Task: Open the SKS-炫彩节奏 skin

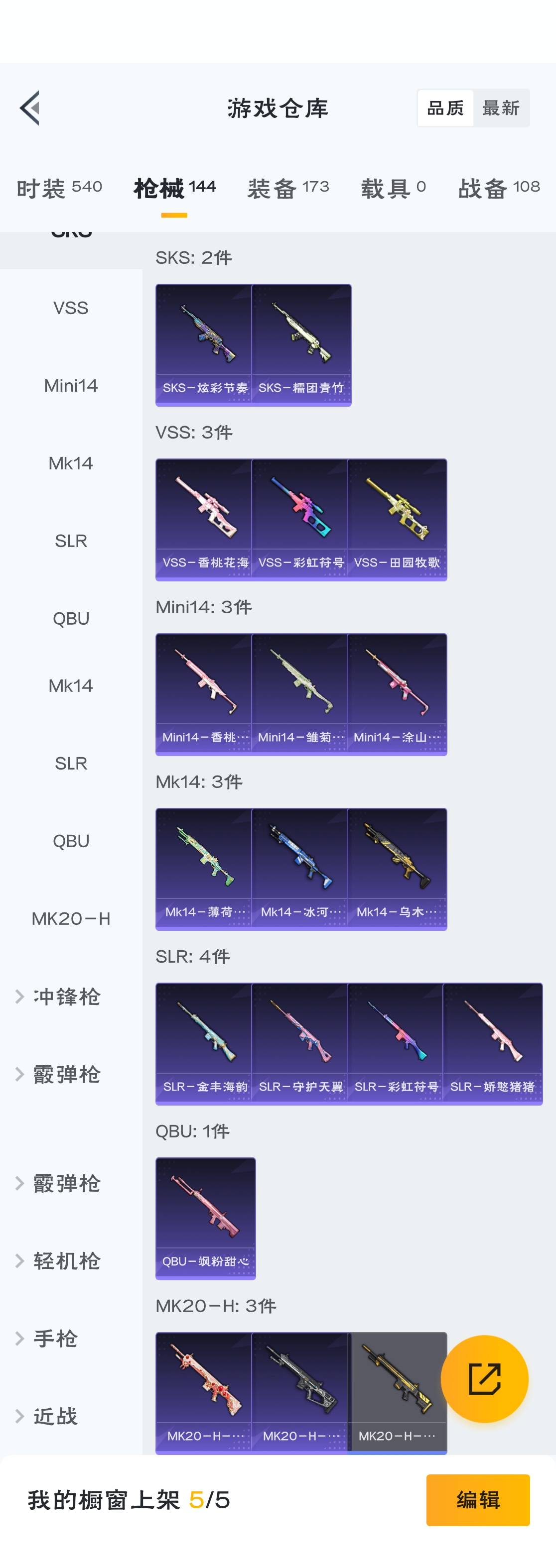Action: point(205,344)
